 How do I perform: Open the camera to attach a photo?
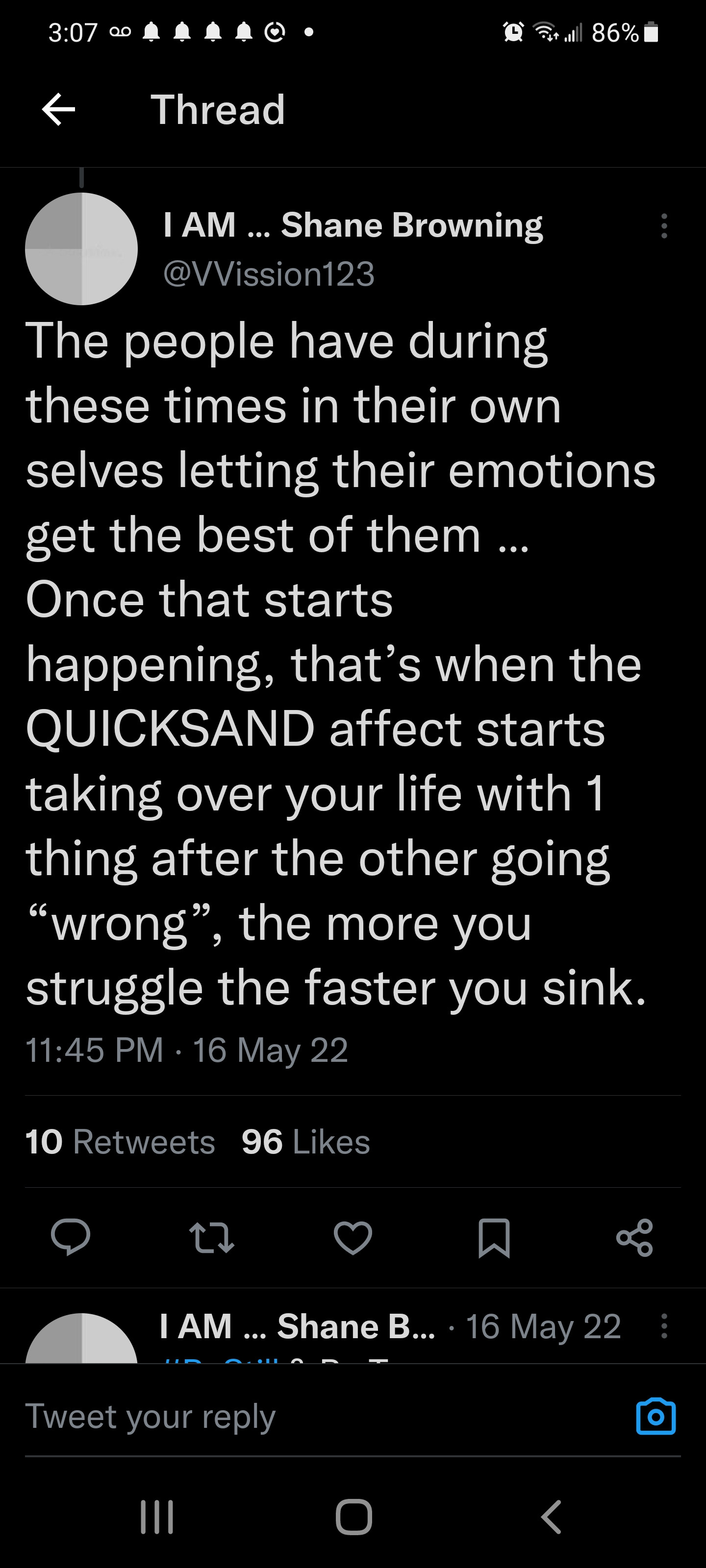(656, 1417)
